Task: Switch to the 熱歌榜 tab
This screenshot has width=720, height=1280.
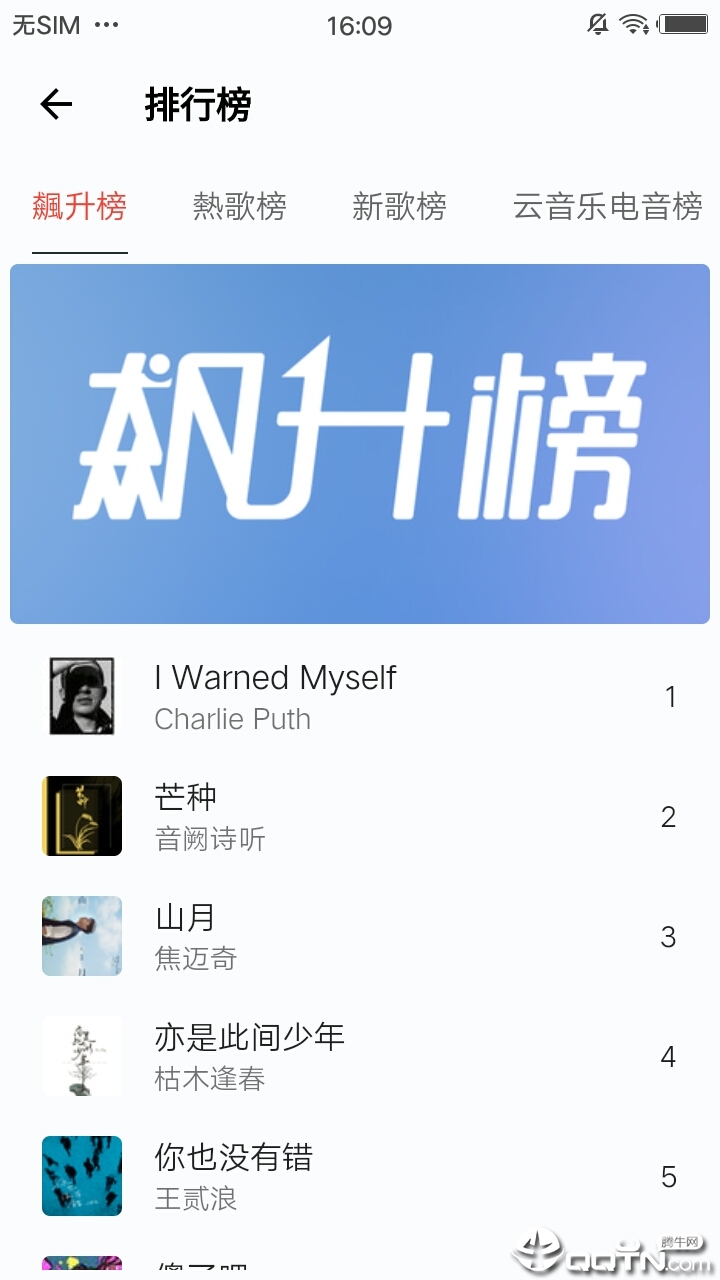Action: 239,207
